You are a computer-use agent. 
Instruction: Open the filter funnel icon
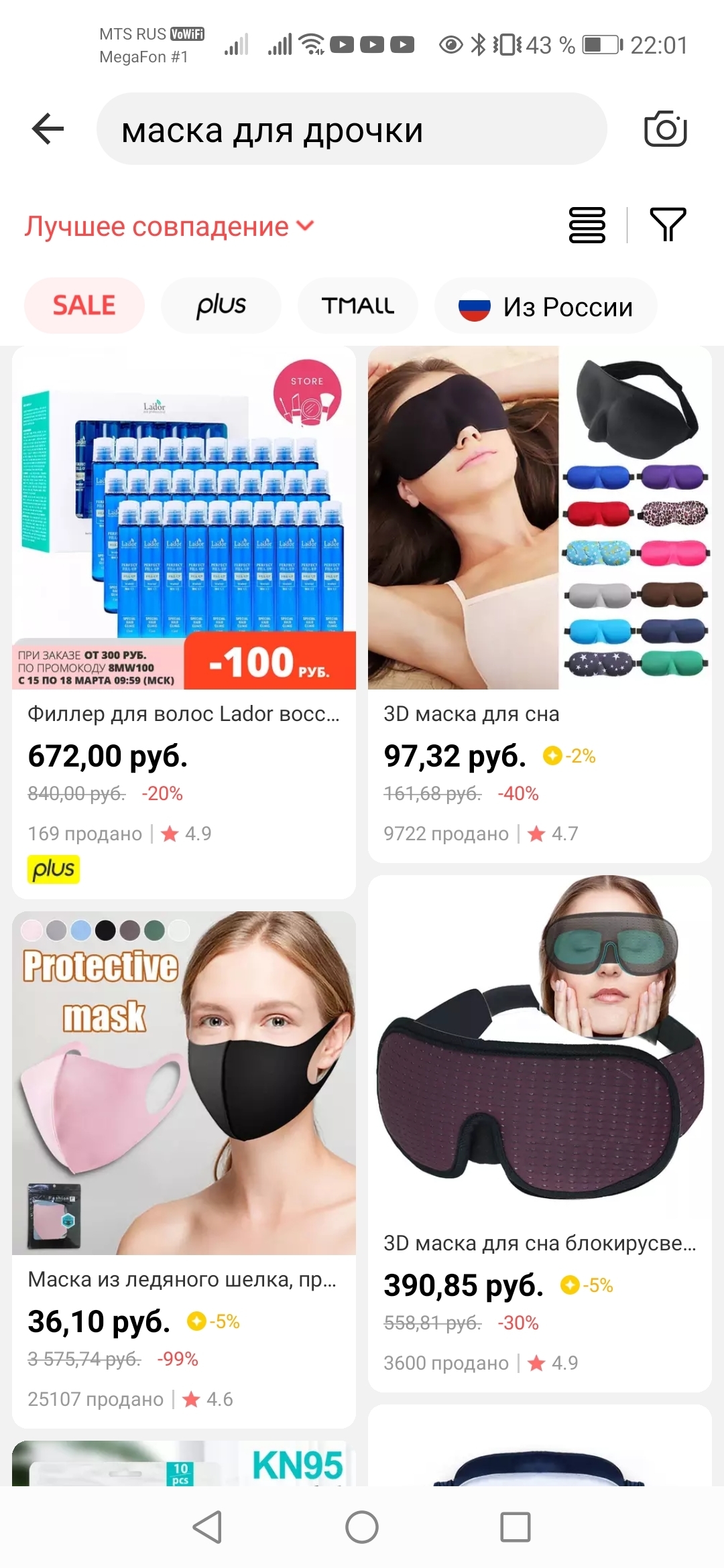668,225
